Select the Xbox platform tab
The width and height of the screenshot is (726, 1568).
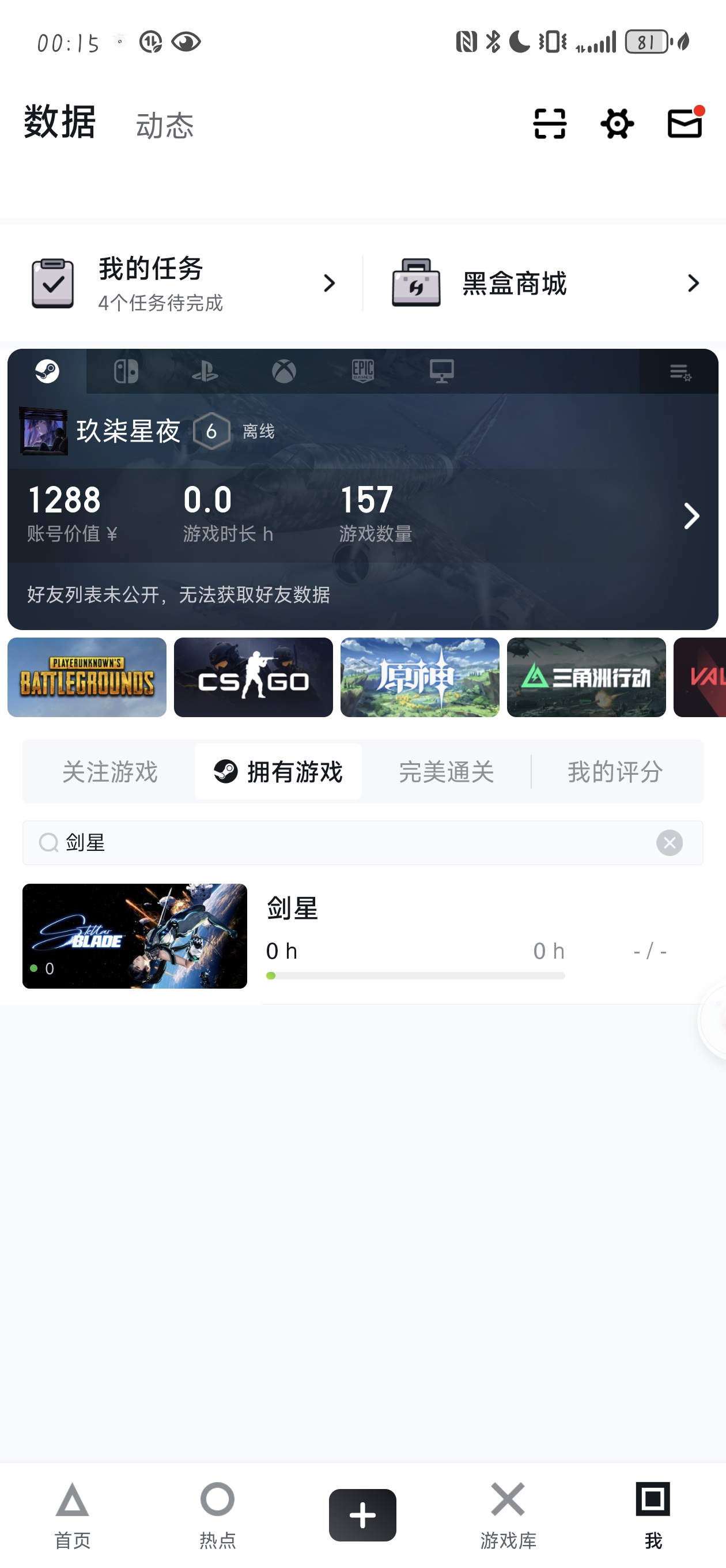point(283,371)
